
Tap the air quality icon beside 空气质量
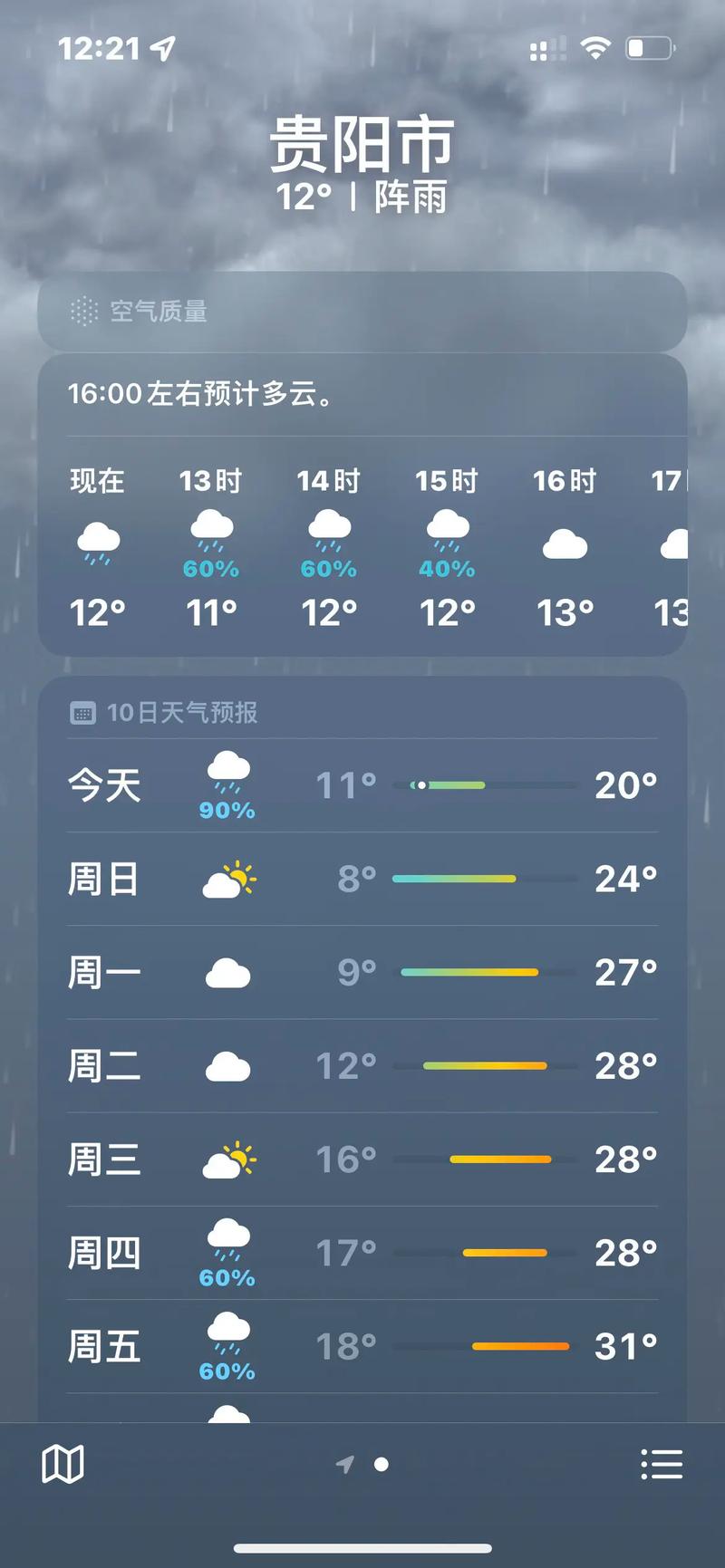[x=83, y=313]
